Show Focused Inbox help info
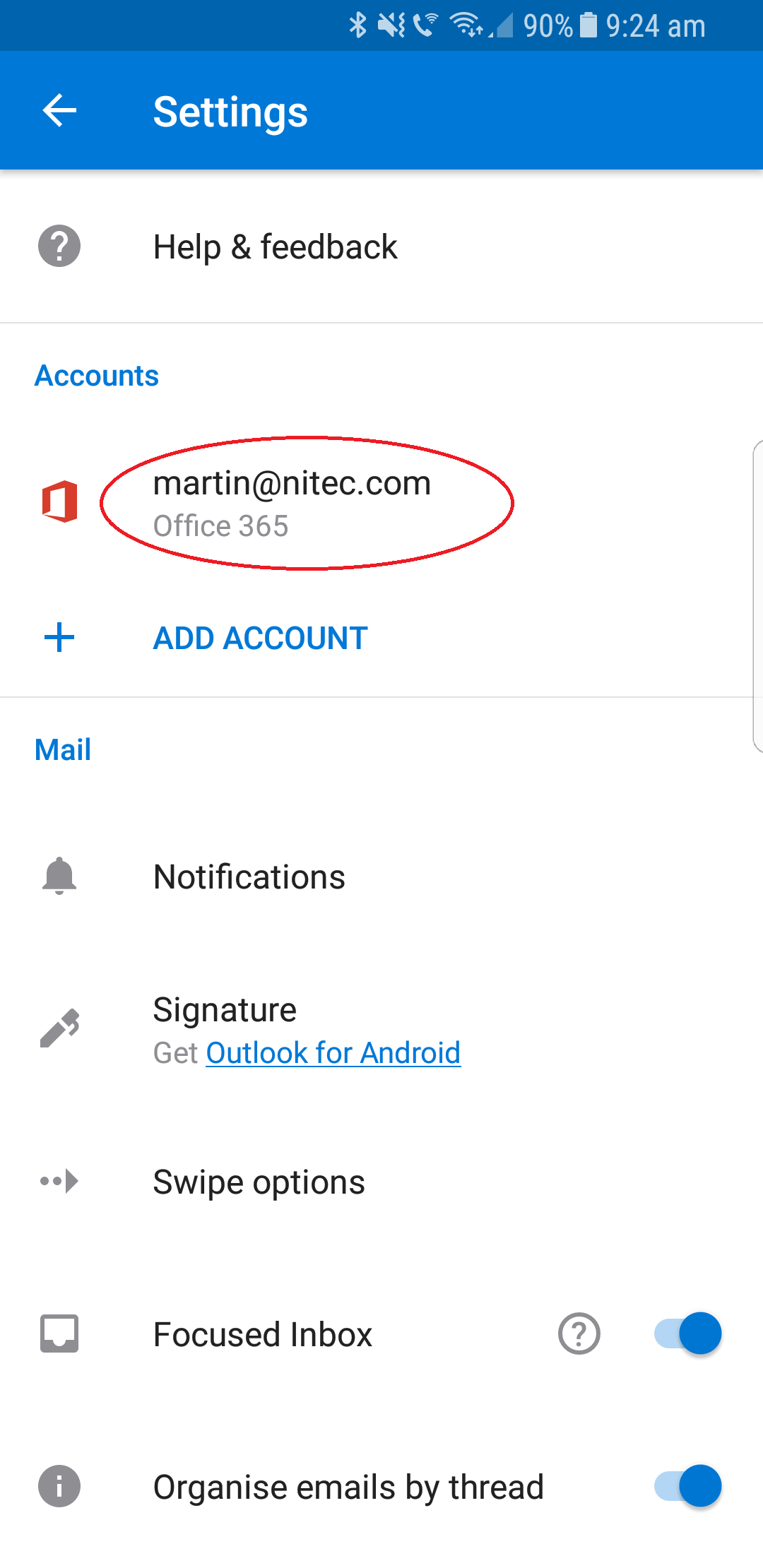This screenshot has height=1568, width=763. pos(579,1334)
